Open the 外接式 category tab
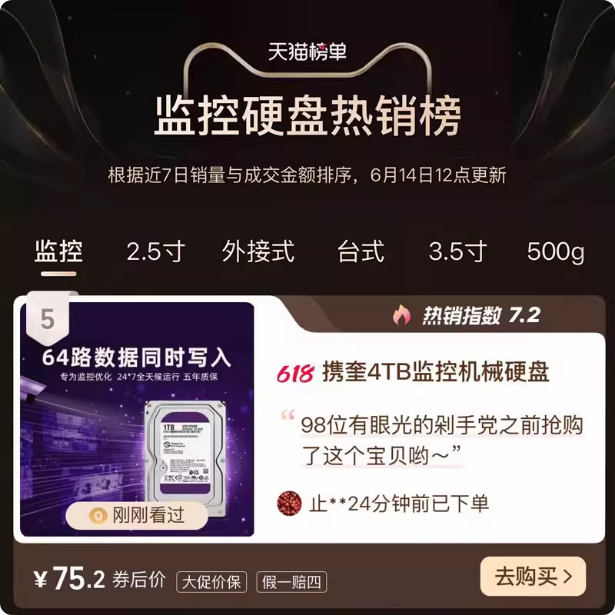615x615 pixels. 258,251
